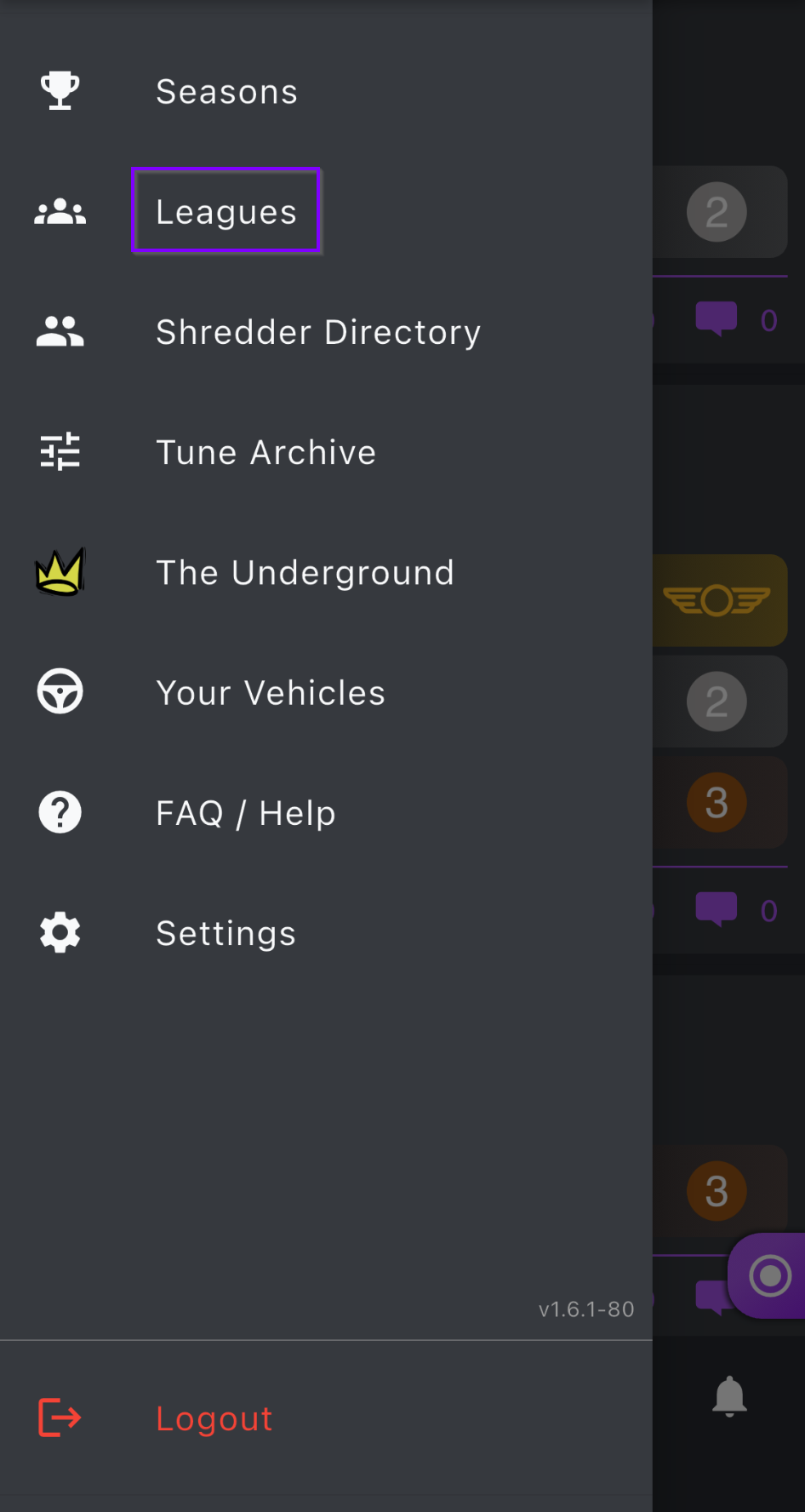Open Shredder Directory

317,332
